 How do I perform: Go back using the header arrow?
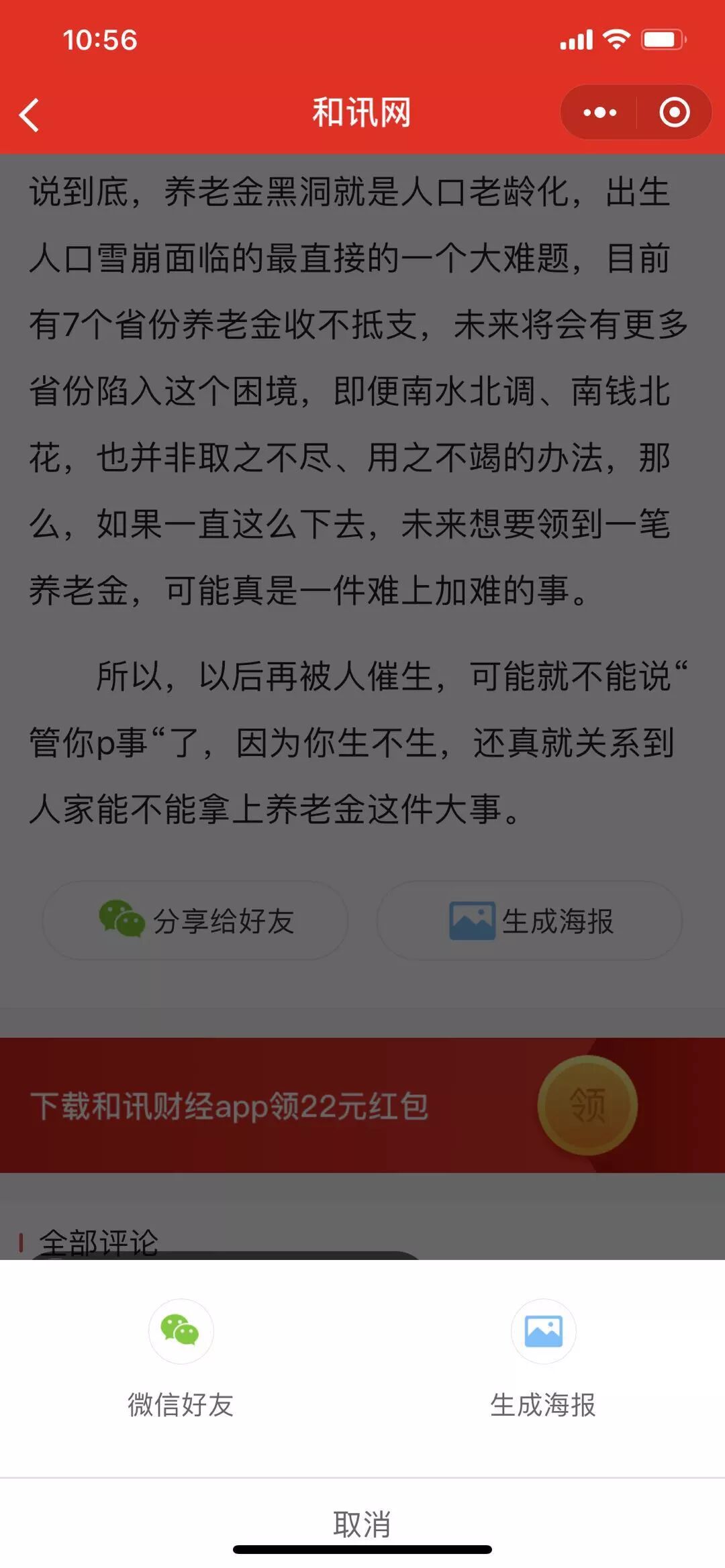coord(30,115)
